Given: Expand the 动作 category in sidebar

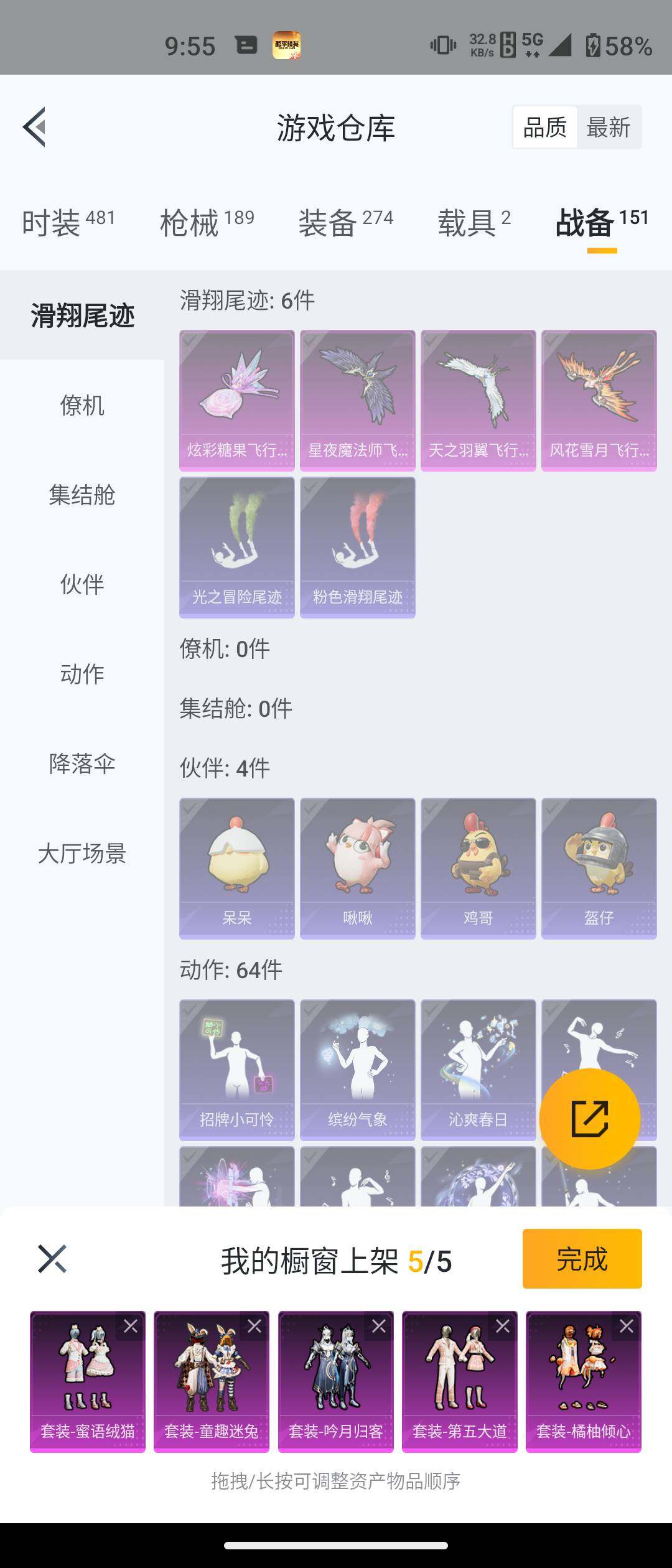Looking at the screenshot, I should [82, 674].
